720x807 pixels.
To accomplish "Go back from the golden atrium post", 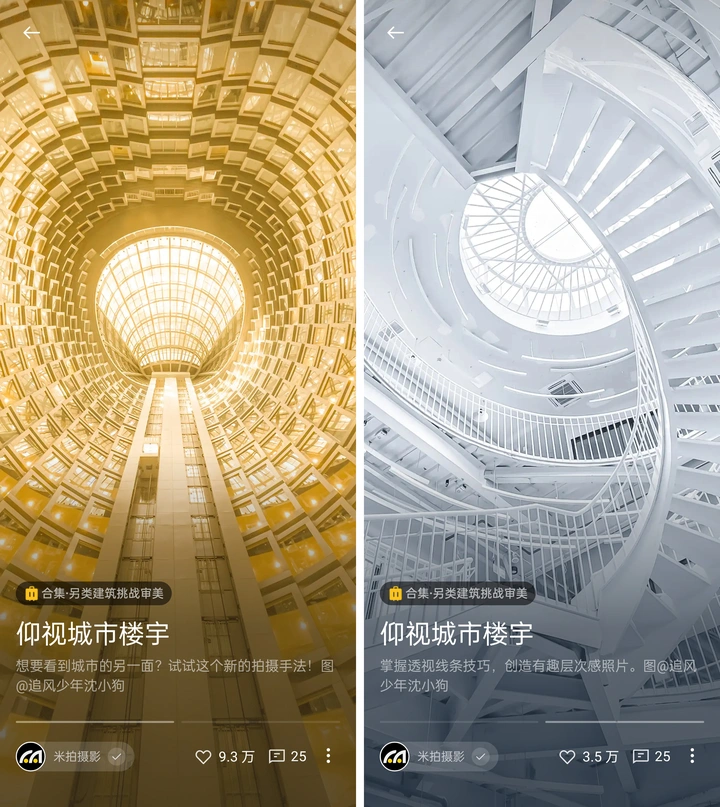I will [32, 33].
